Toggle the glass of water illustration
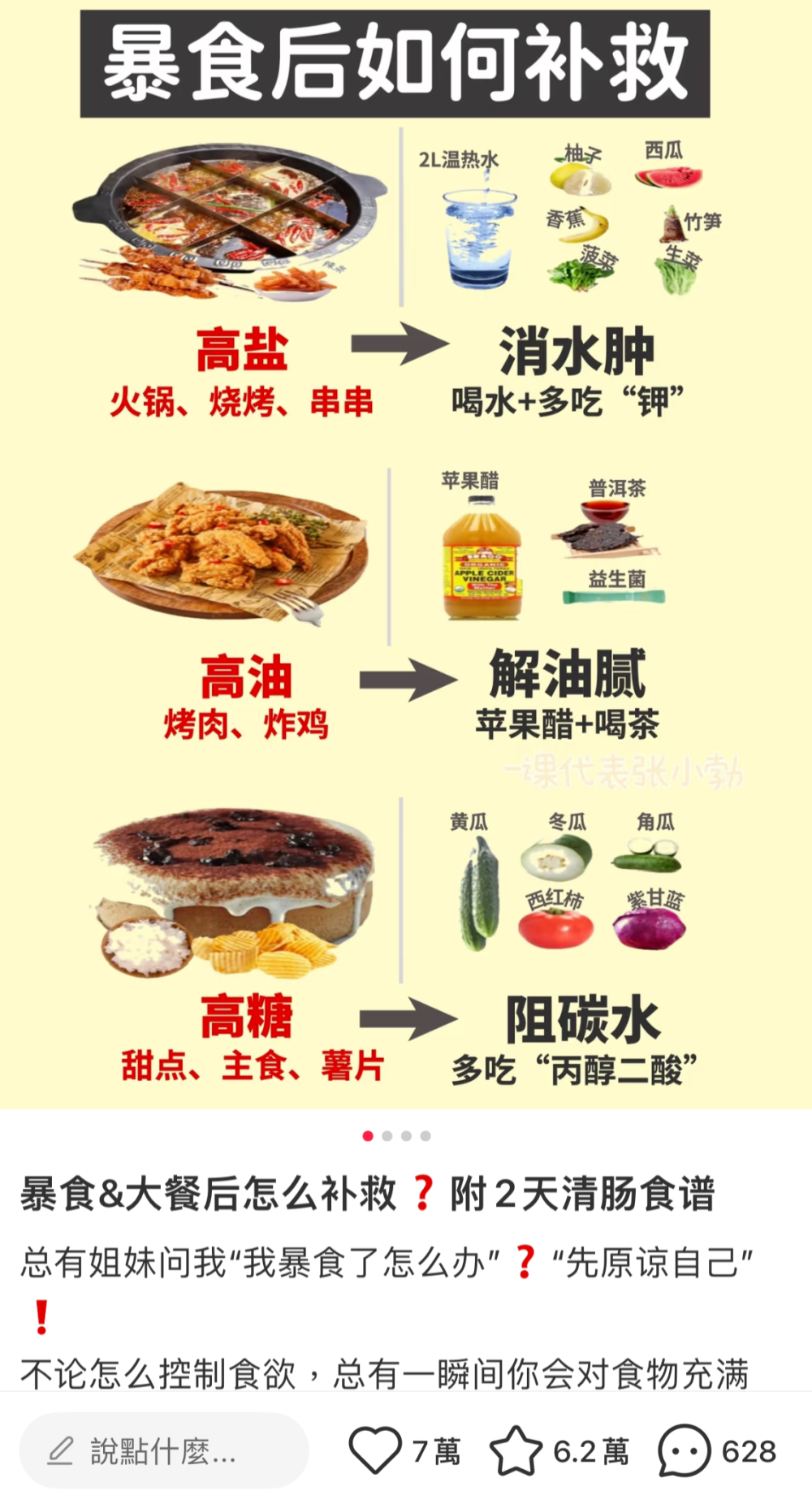The height and width of the screenshot is (1504, 812). point(480,240)
